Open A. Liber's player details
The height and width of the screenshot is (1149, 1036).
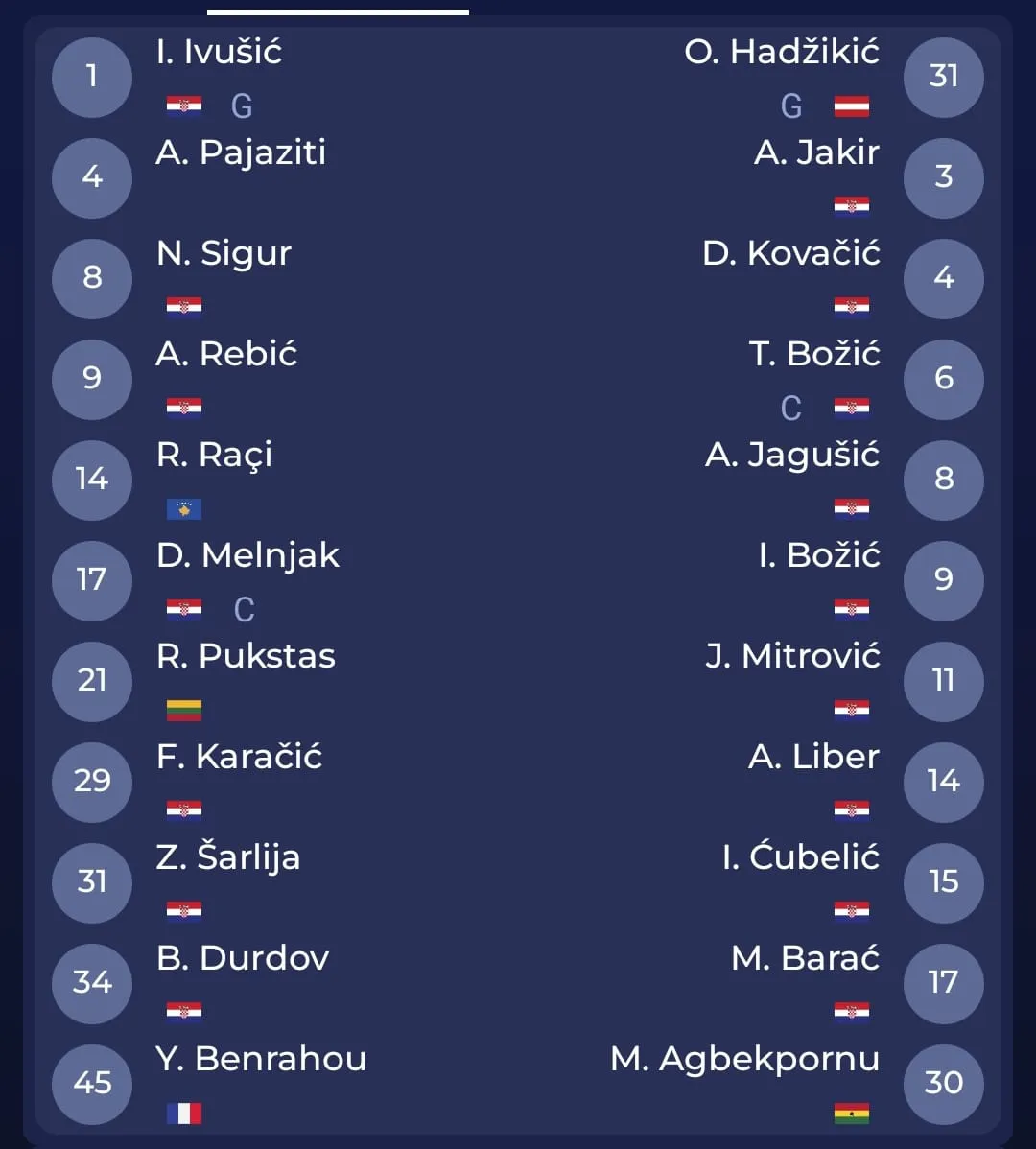tap(813, 758)
